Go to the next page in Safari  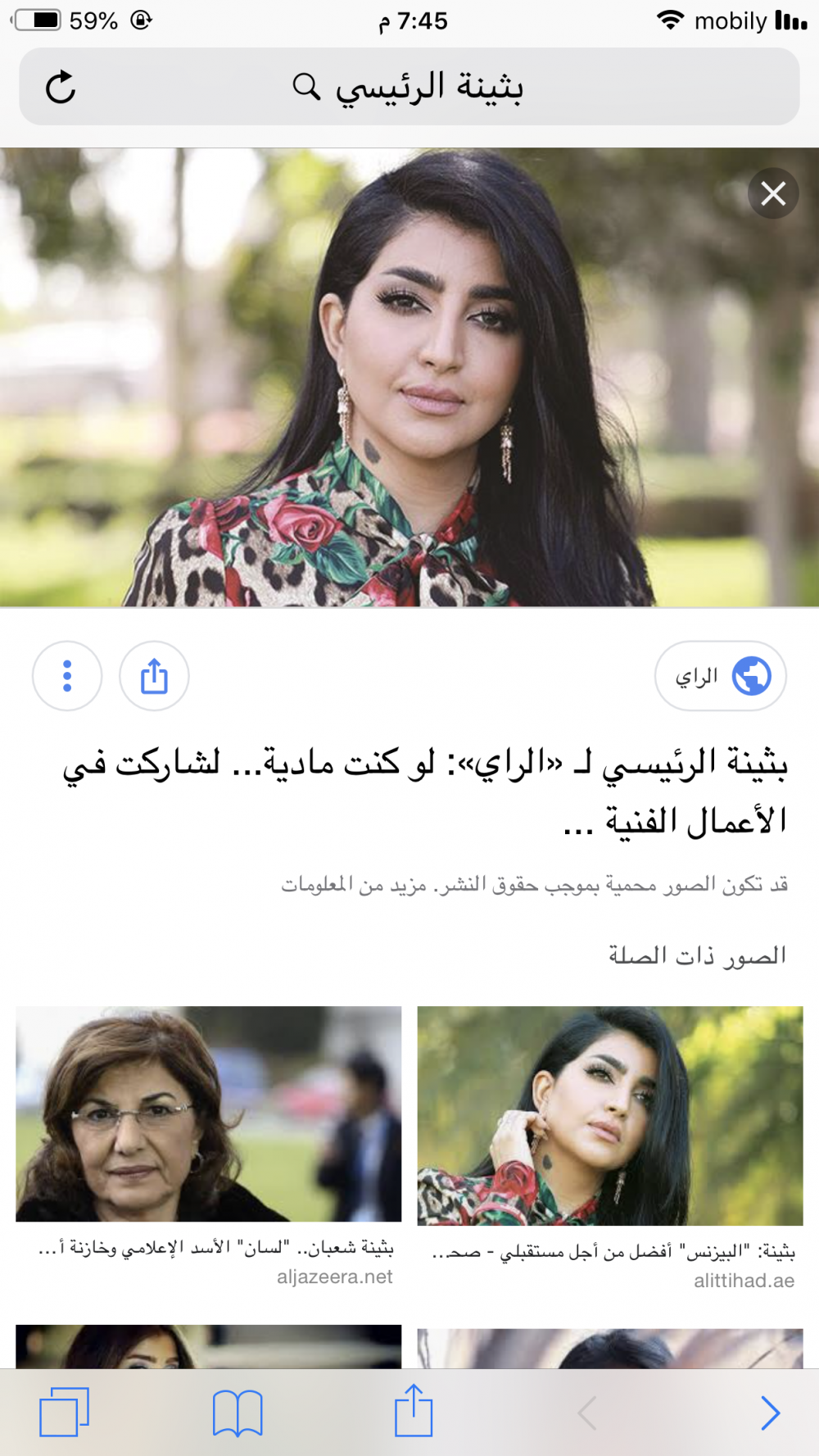click(770, 1413)
